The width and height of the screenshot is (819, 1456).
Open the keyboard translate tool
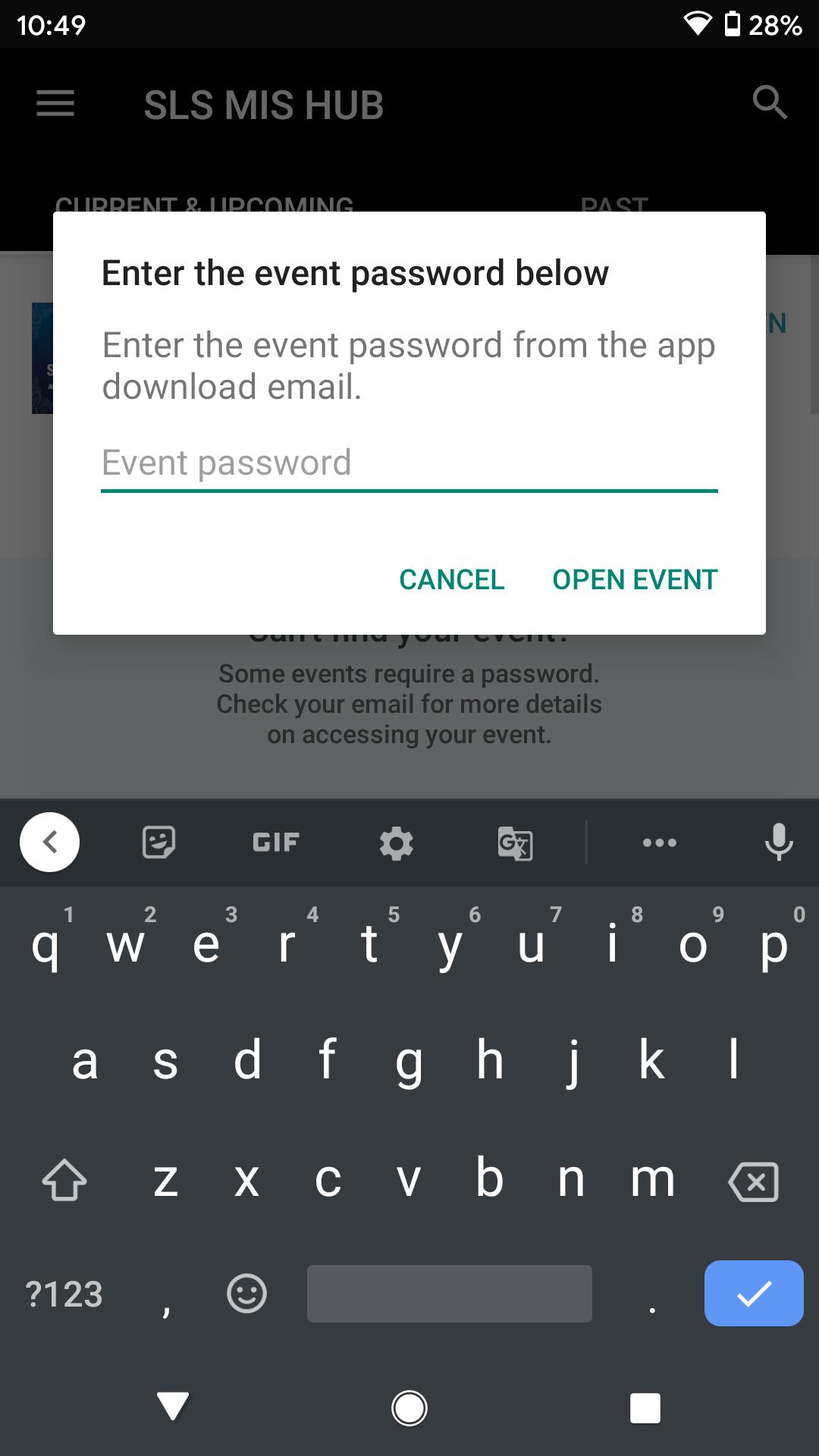[x=516, y=843]
